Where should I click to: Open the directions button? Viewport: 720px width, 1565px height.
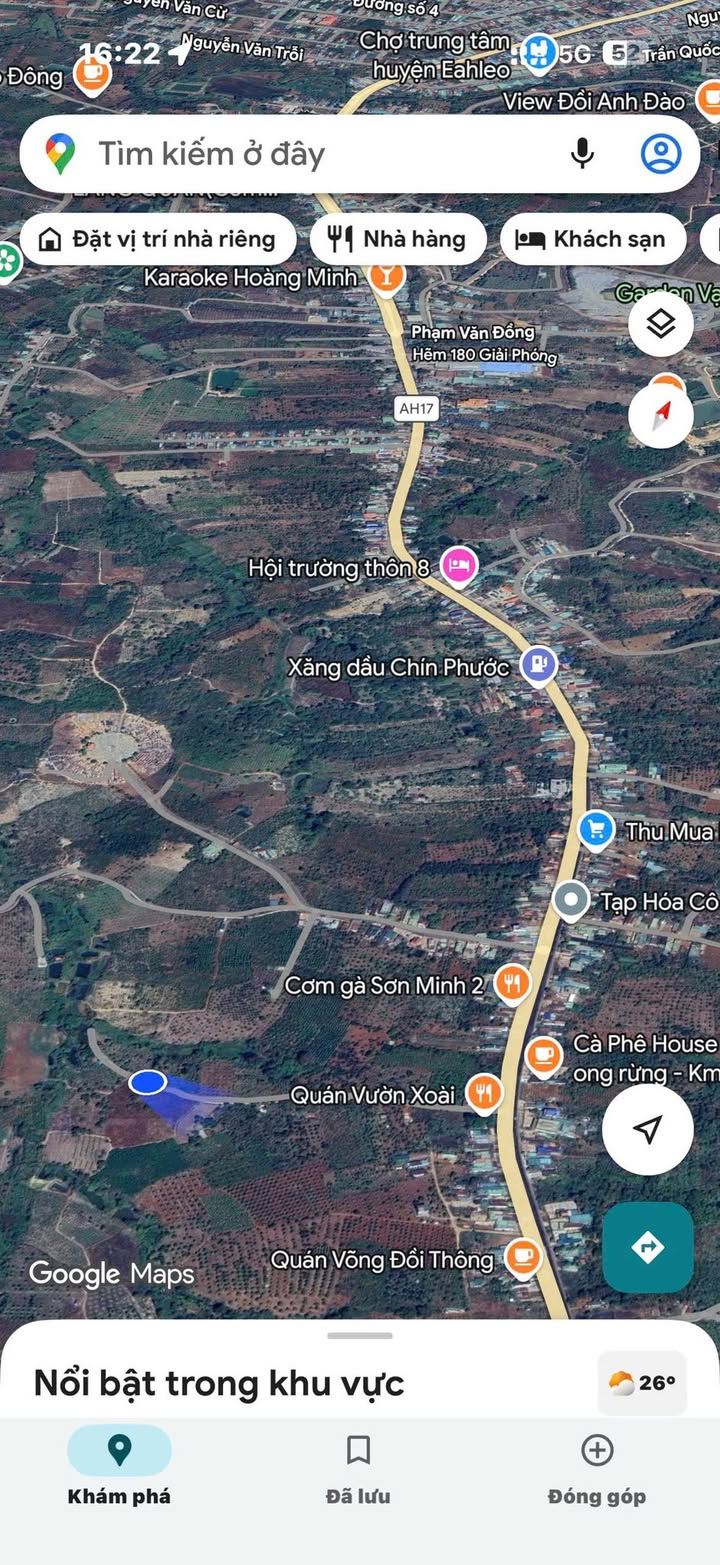648,1247
